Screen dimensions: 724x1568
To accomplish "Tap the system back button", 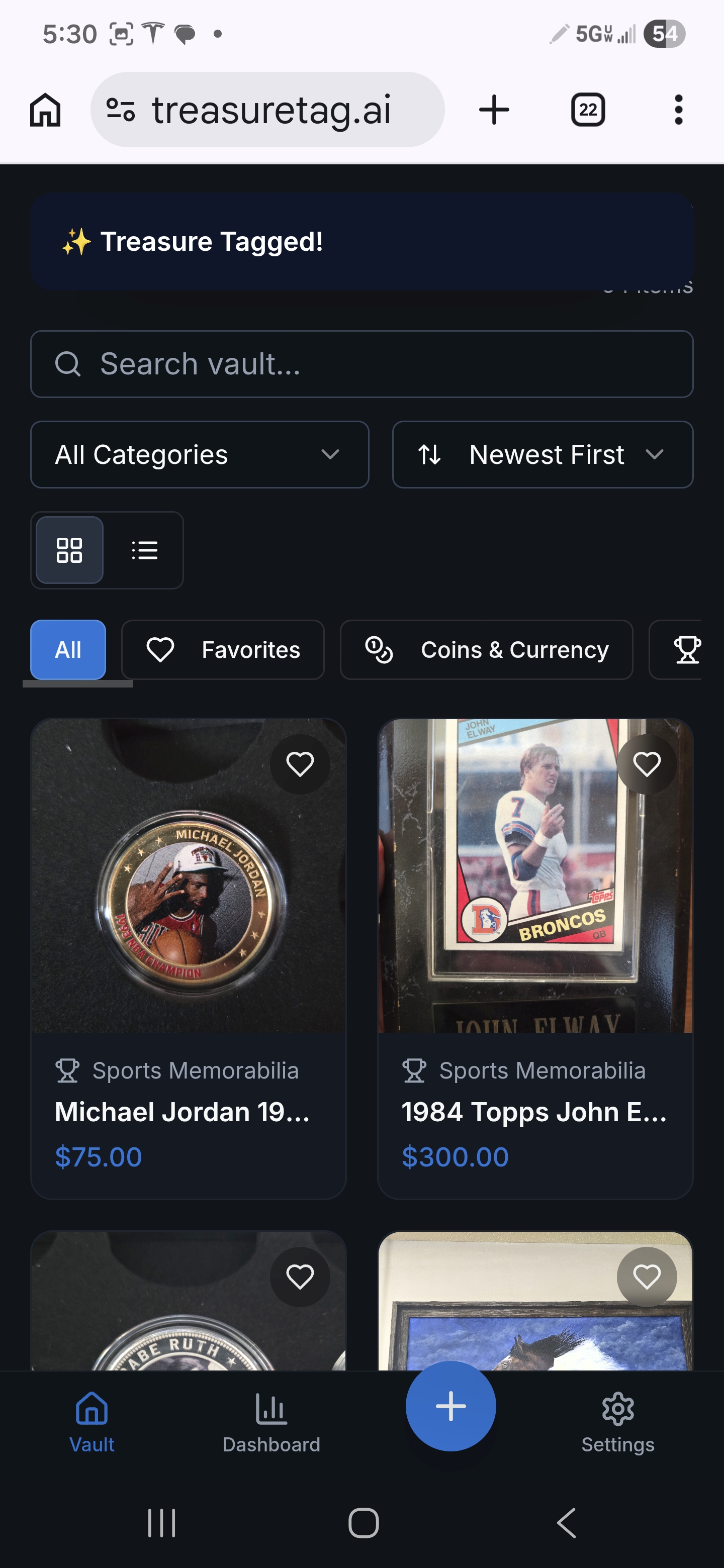I will [x=567, y=1523].
